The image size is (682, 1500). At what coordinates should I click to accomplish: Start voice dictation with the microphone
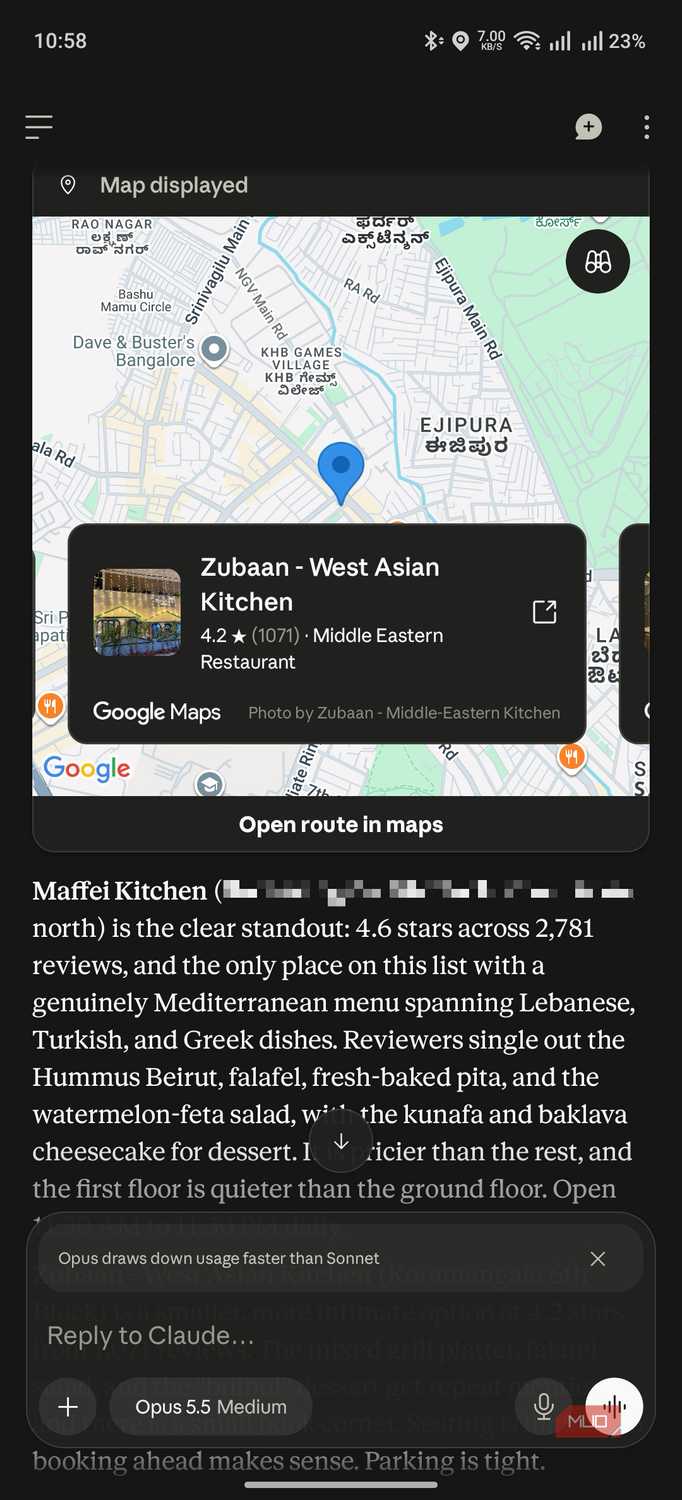point(544,1407)
